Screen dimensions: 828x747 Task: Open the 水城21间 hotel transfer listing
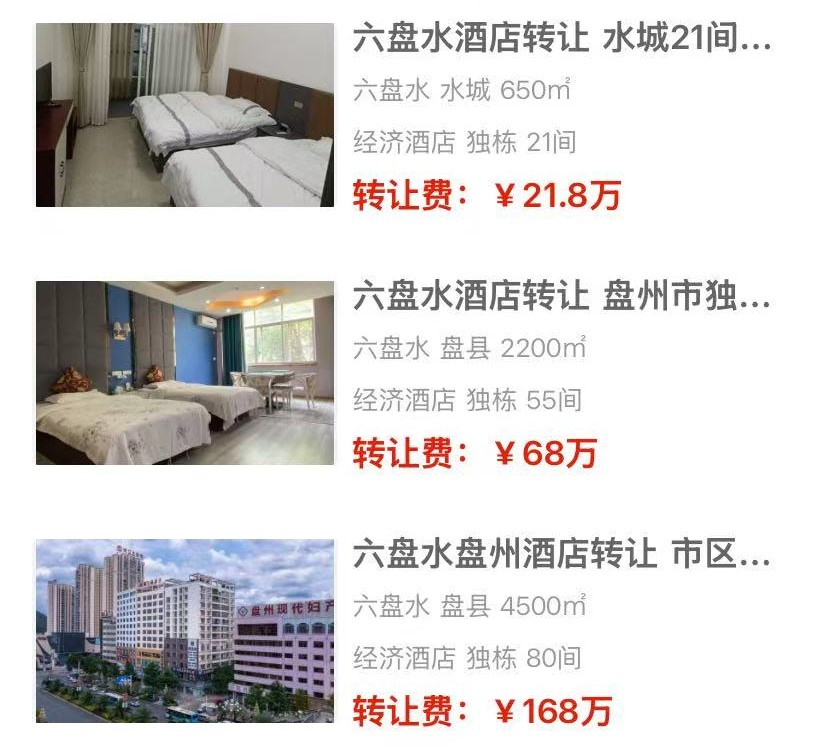click(x=562, y=42)
